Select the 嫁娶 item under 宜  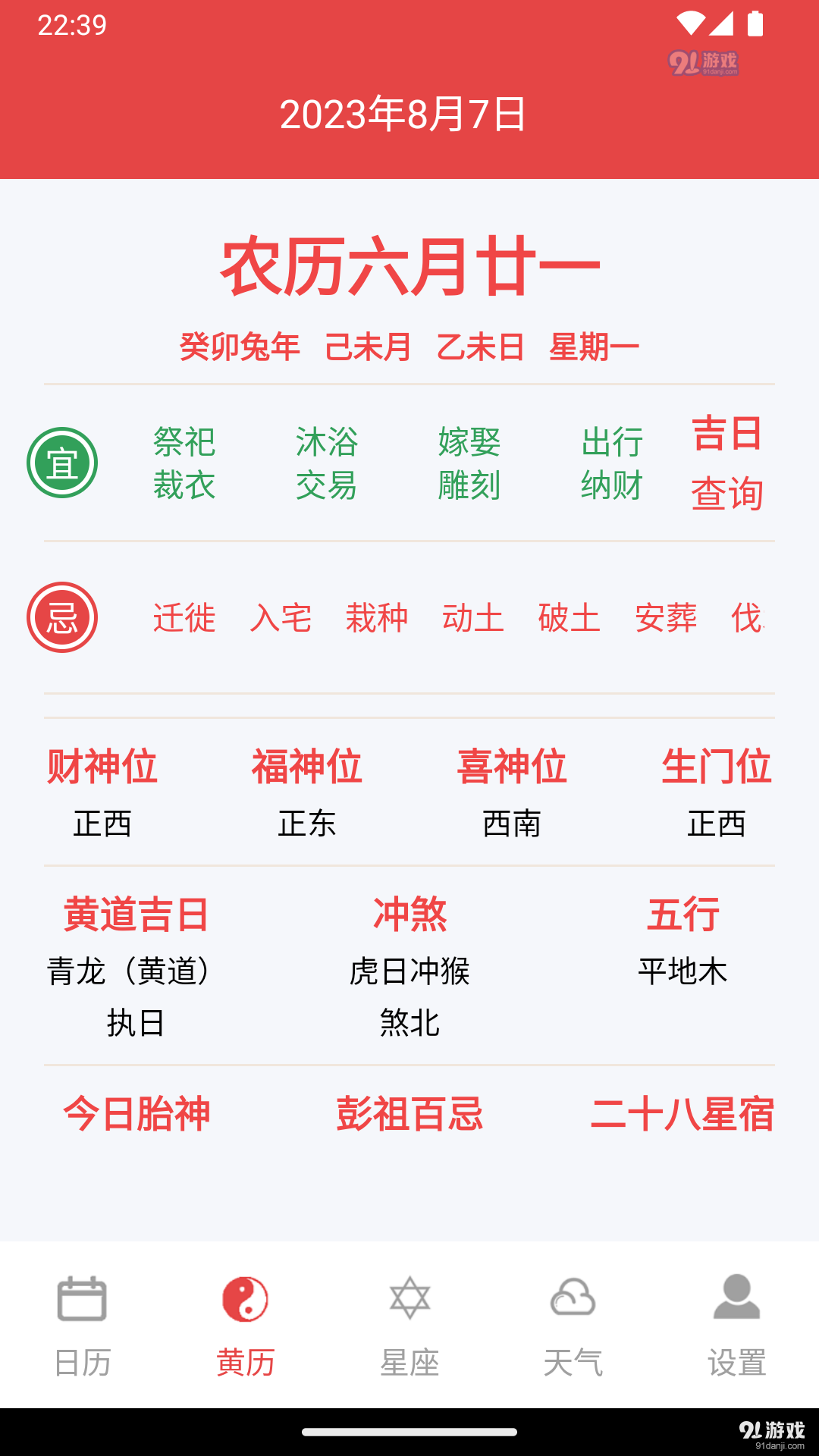coord(469,444)
